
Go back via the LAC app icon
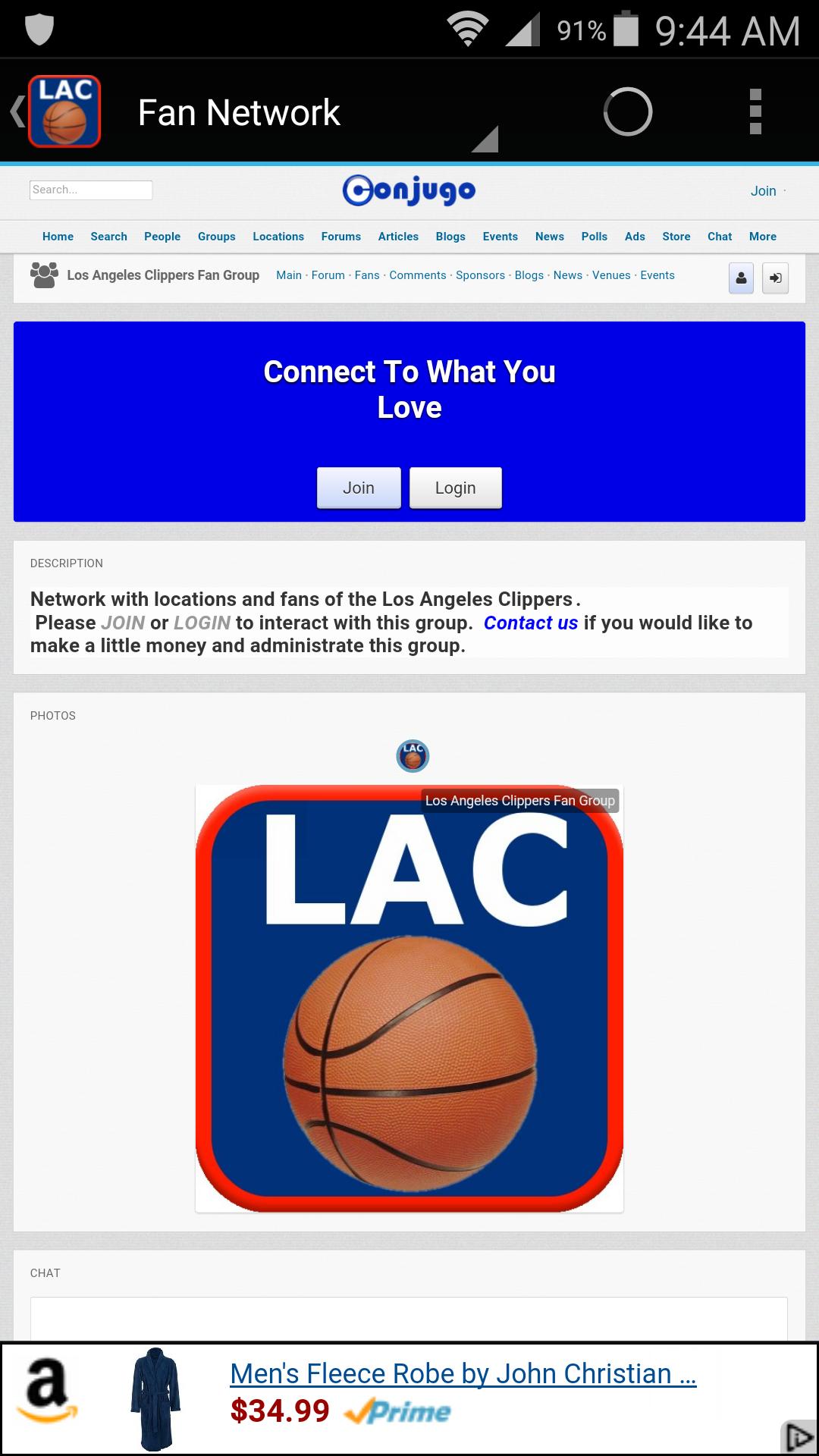click(64, 111)
